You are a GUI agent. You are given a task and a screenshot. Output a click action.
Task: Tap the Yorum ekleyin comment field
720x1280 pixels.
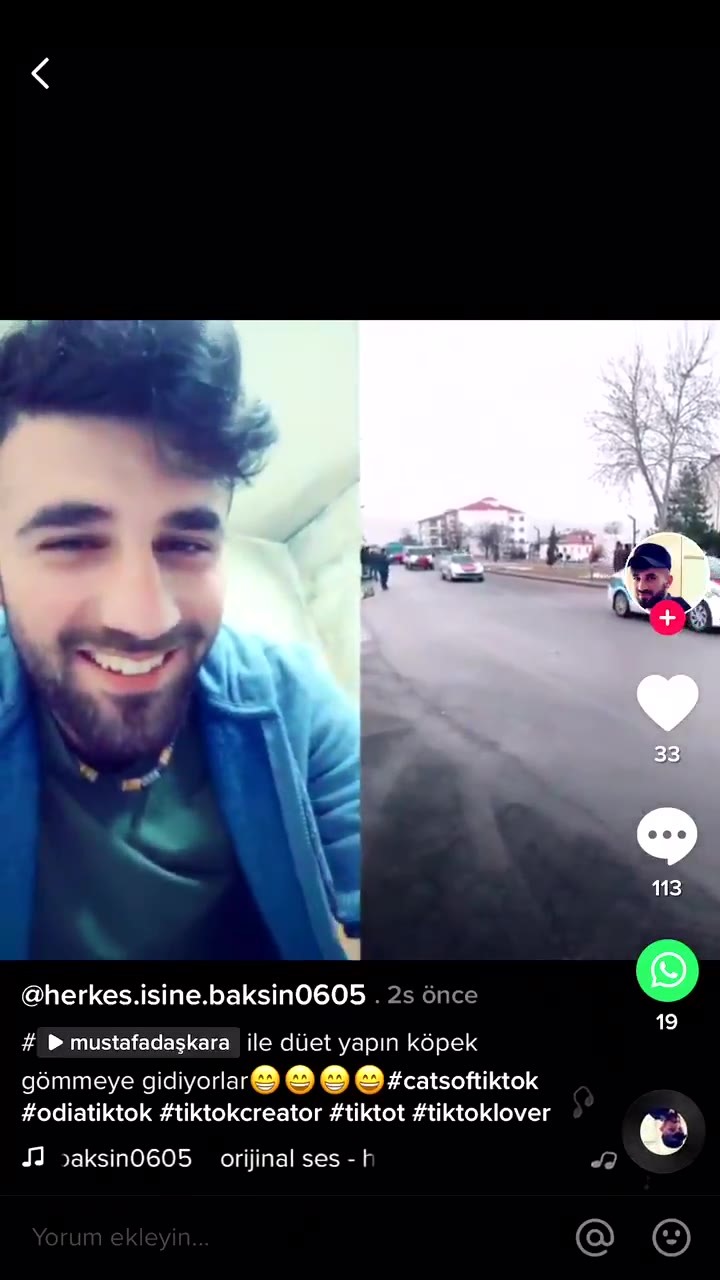coord(290,1237)
